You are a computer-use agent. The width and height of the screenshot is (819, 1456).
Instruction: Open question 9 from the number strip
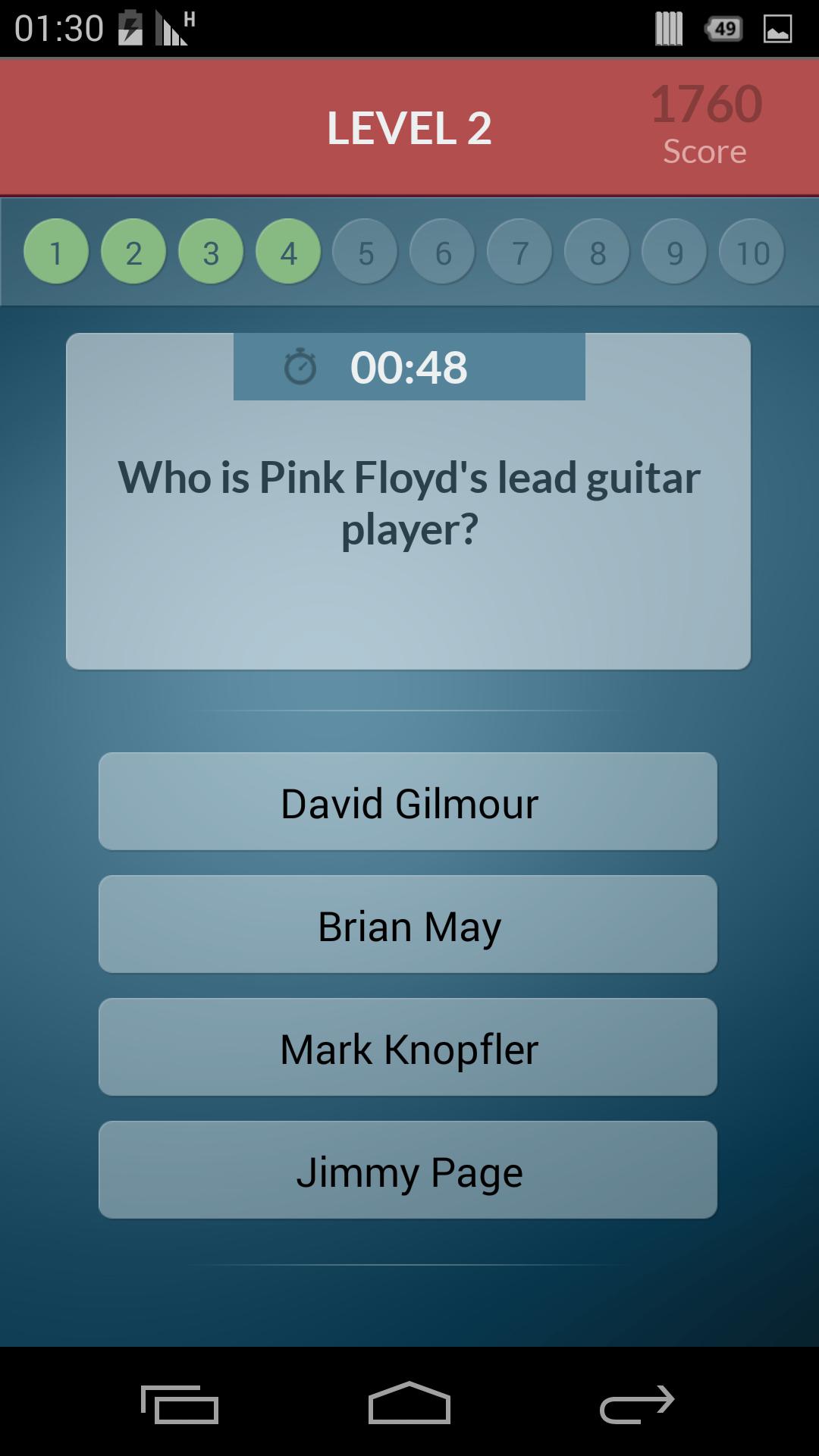click(675, 252)
